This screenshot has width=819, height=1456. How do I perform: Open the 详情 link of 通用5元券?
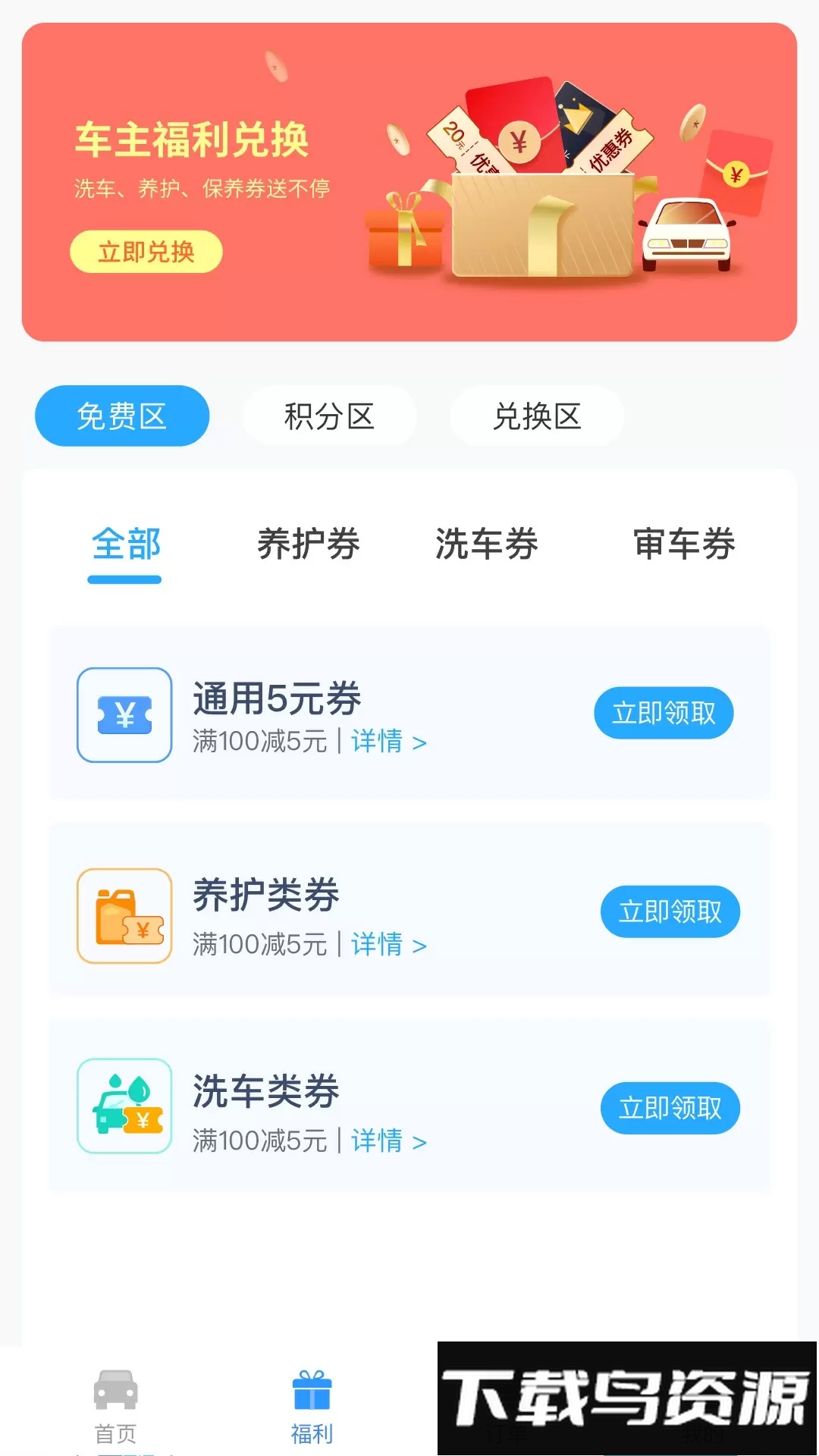[378, 743]
